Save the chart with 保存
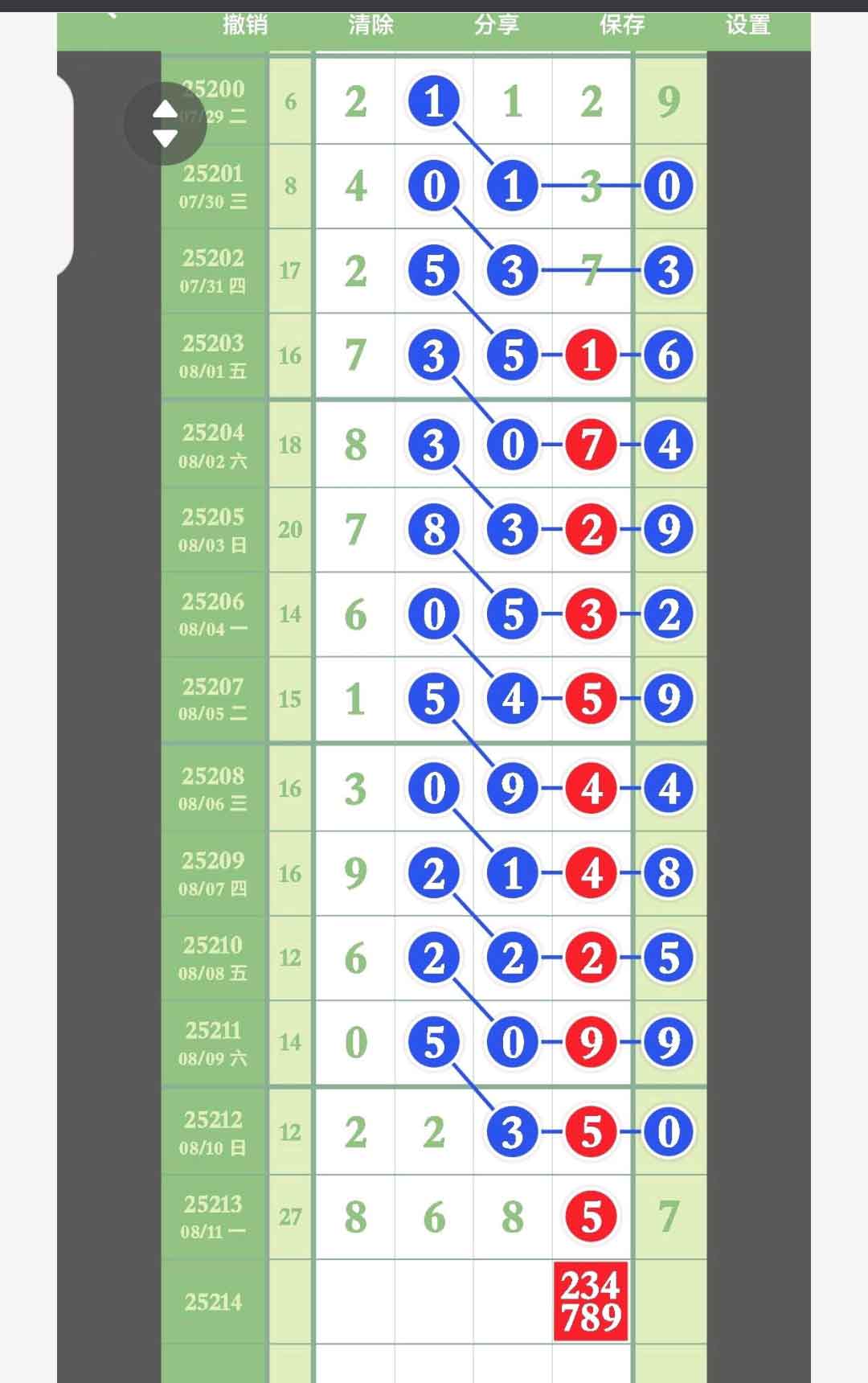Screen dimensions: 868x1383 [x=622, y=25]
